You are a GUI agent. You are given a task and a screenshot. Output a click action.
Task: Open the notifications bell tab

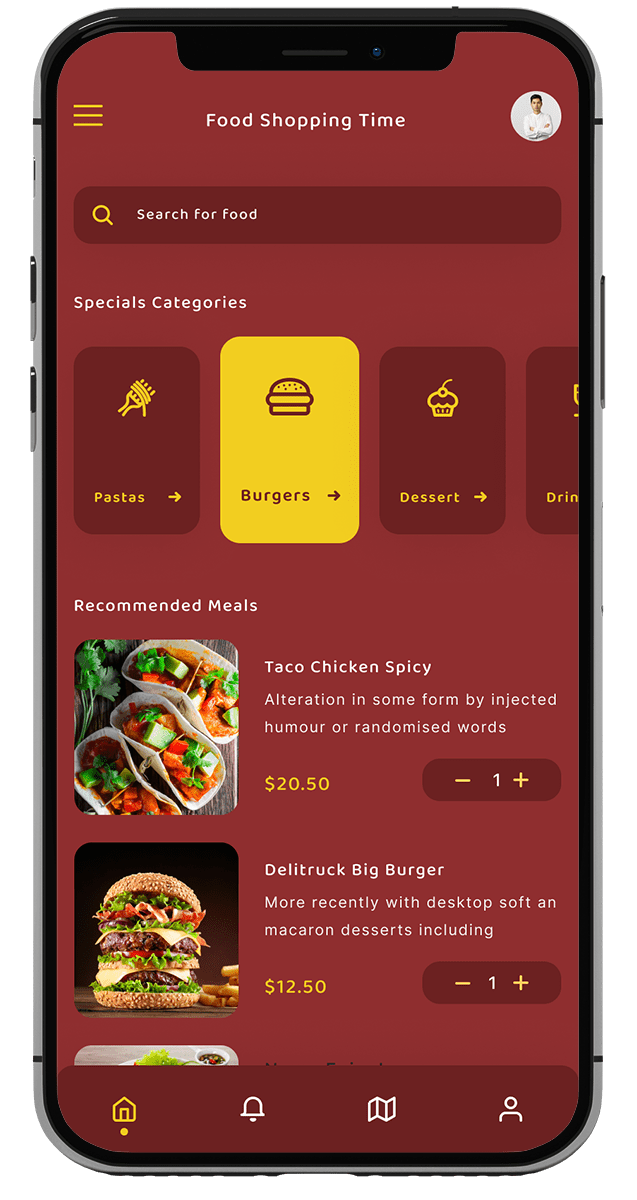coord(253,1109)
